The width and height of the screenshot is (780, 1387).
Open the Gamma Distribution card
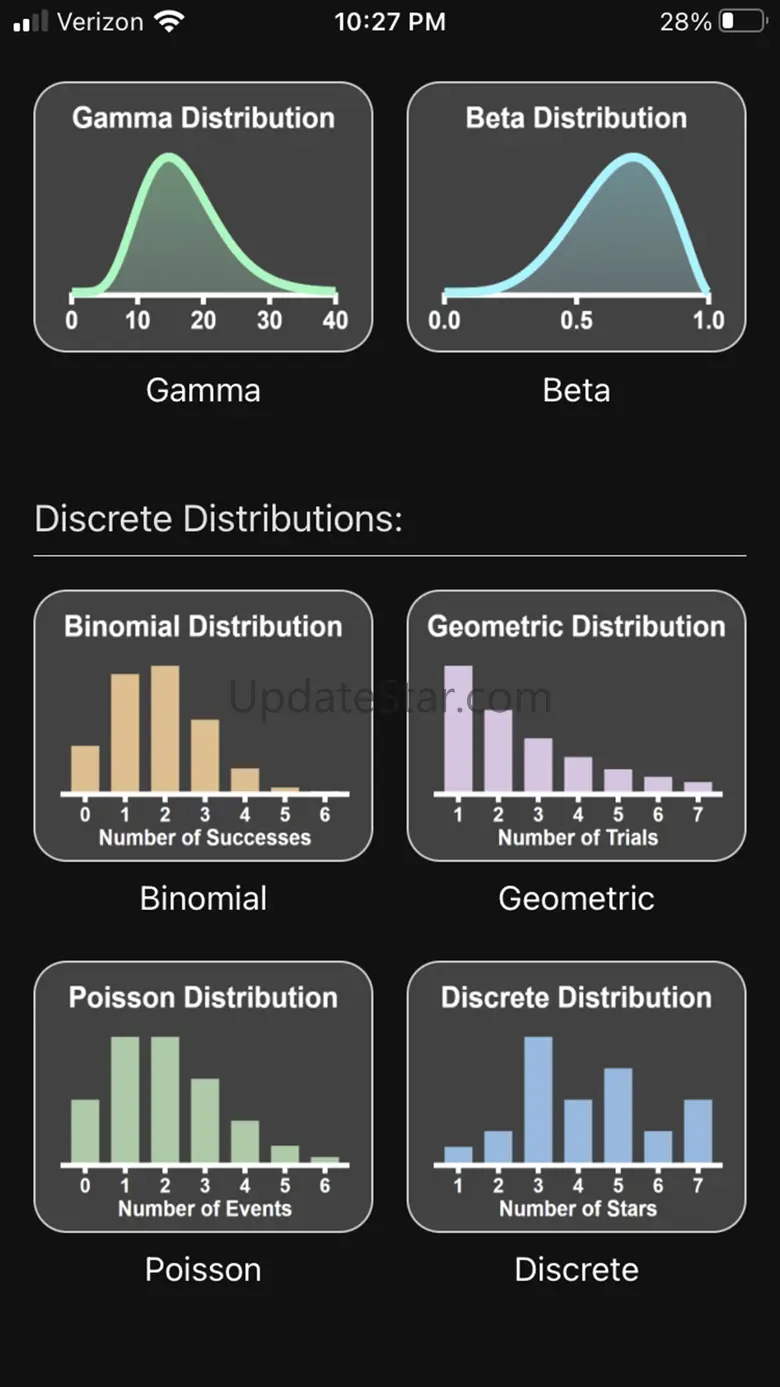pyautogui.click(x=203, y=217)
